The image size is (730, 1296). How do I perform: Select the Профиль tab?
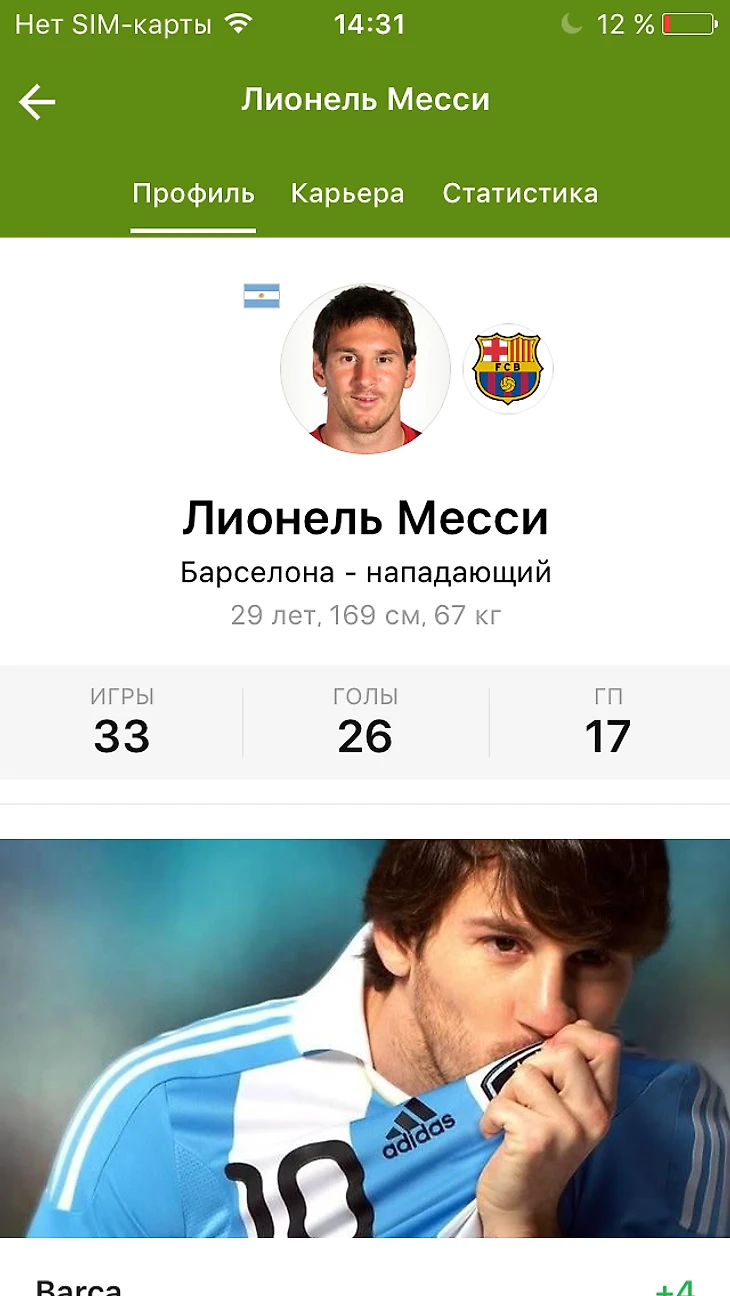pyautogui.click(x=193, y=194)
